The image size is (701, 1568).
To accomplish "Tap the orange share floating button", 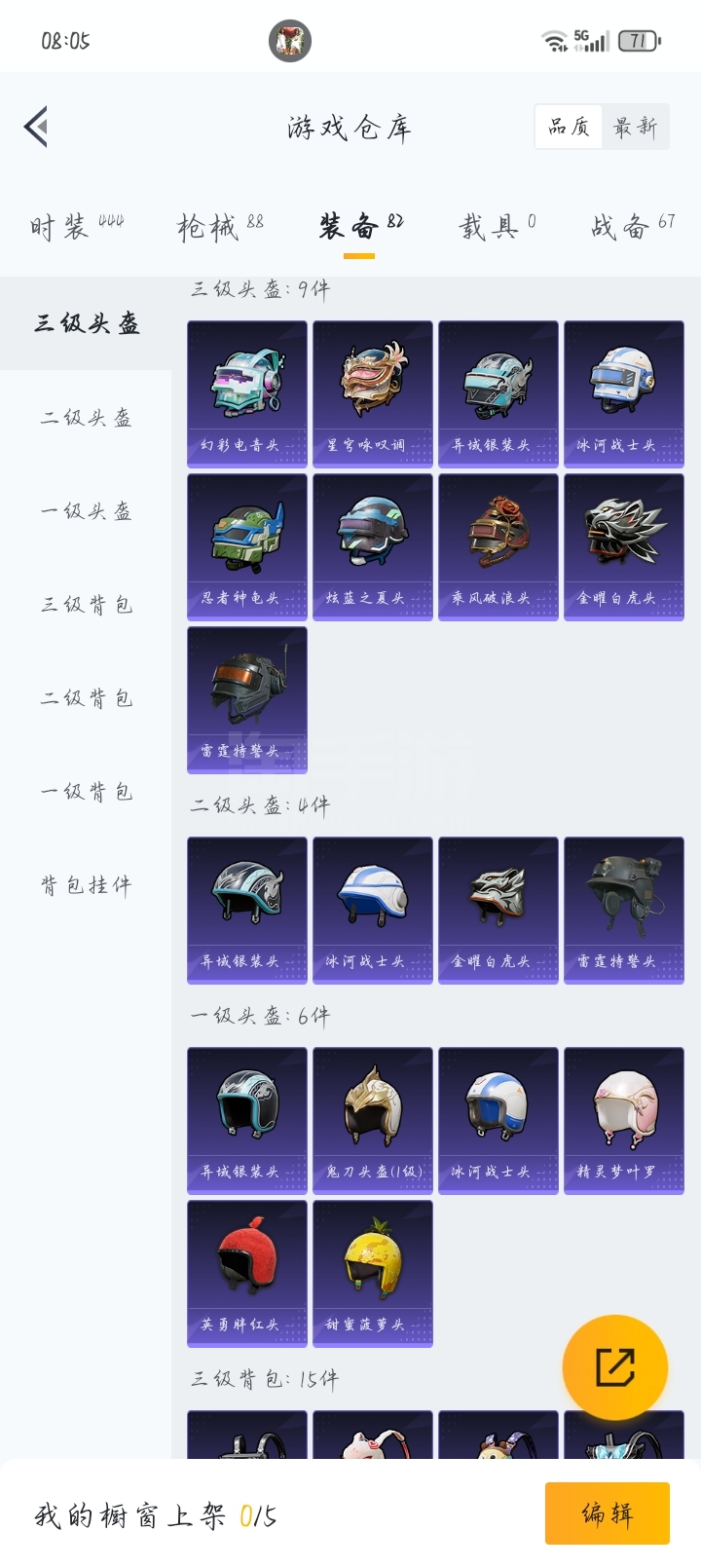I will pos(615,1367).
